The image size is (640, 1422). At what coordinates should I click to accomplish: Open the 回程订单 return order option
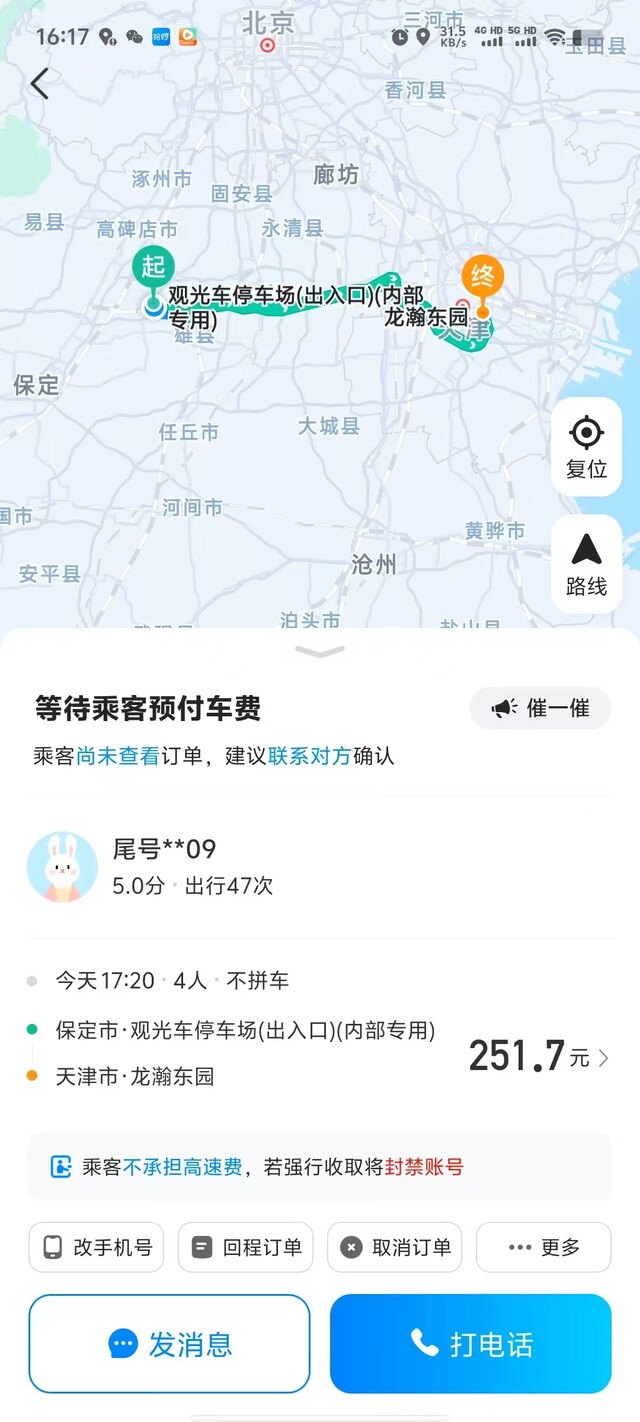point(245,1247)
